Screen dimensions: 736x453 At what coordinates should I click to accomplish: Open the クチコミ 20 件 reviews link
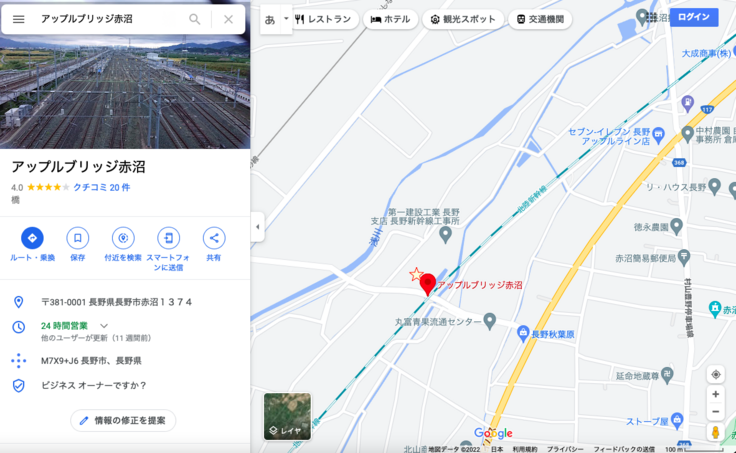(101, 187)
